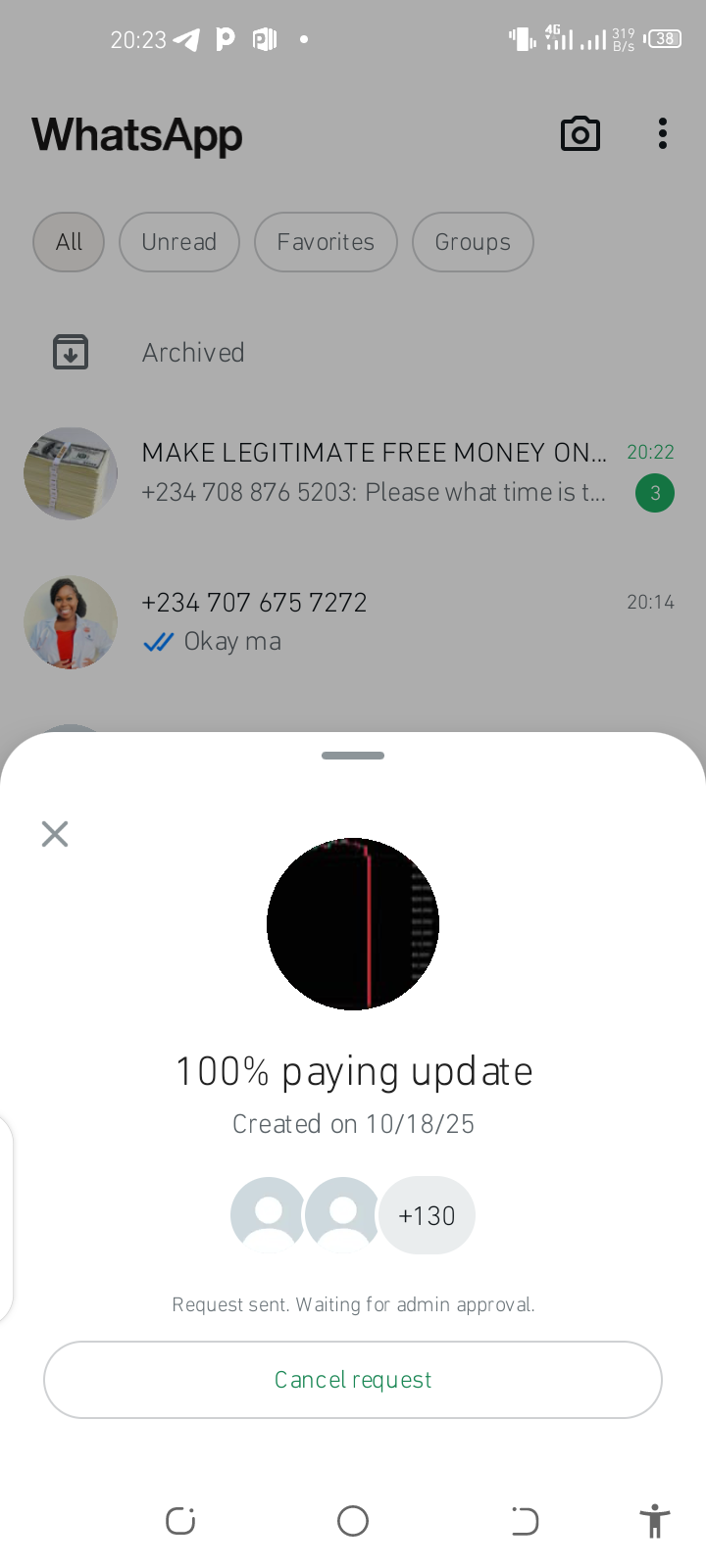Go to the home screen
This screenshot has height=1568, width=706.
pos(353,1521)
